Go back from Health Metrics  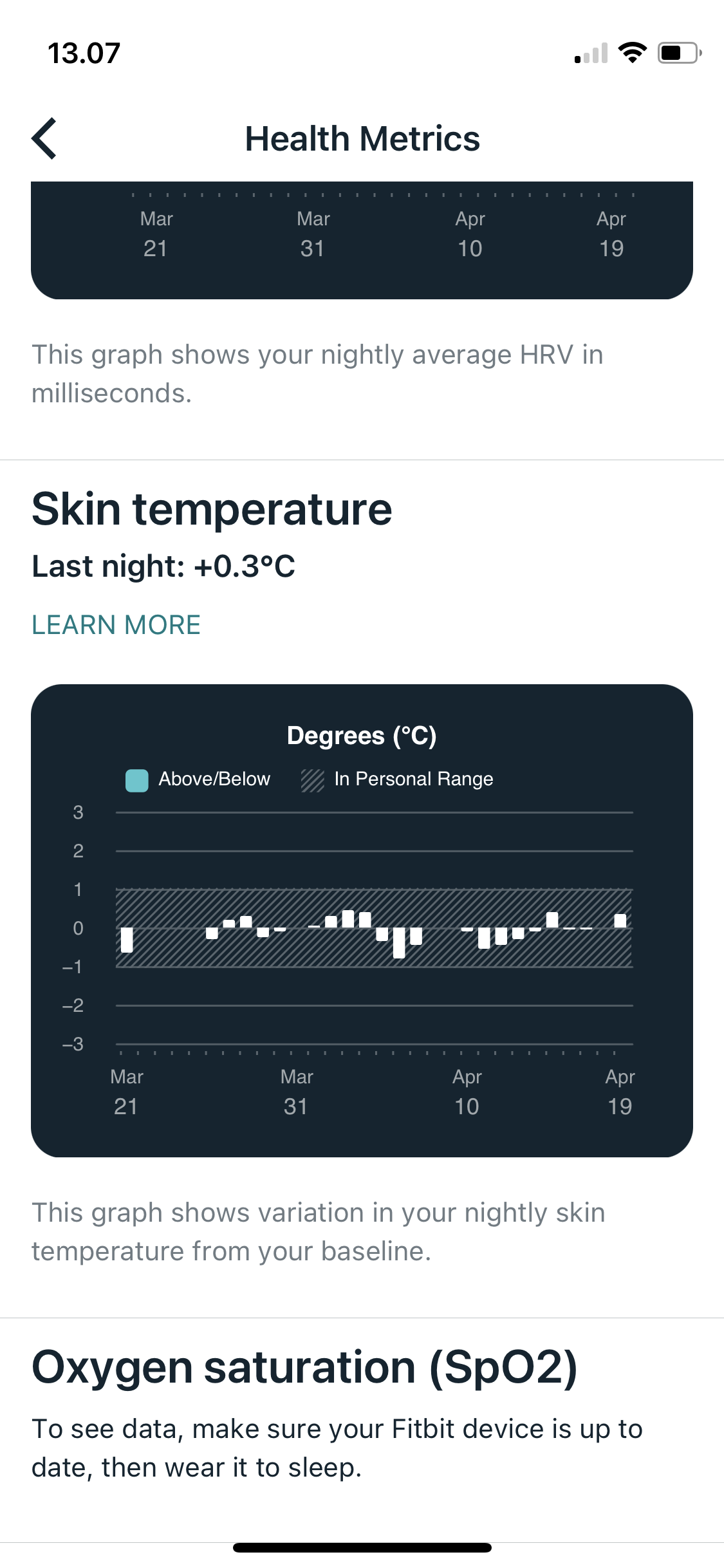(x=44, y=138)
